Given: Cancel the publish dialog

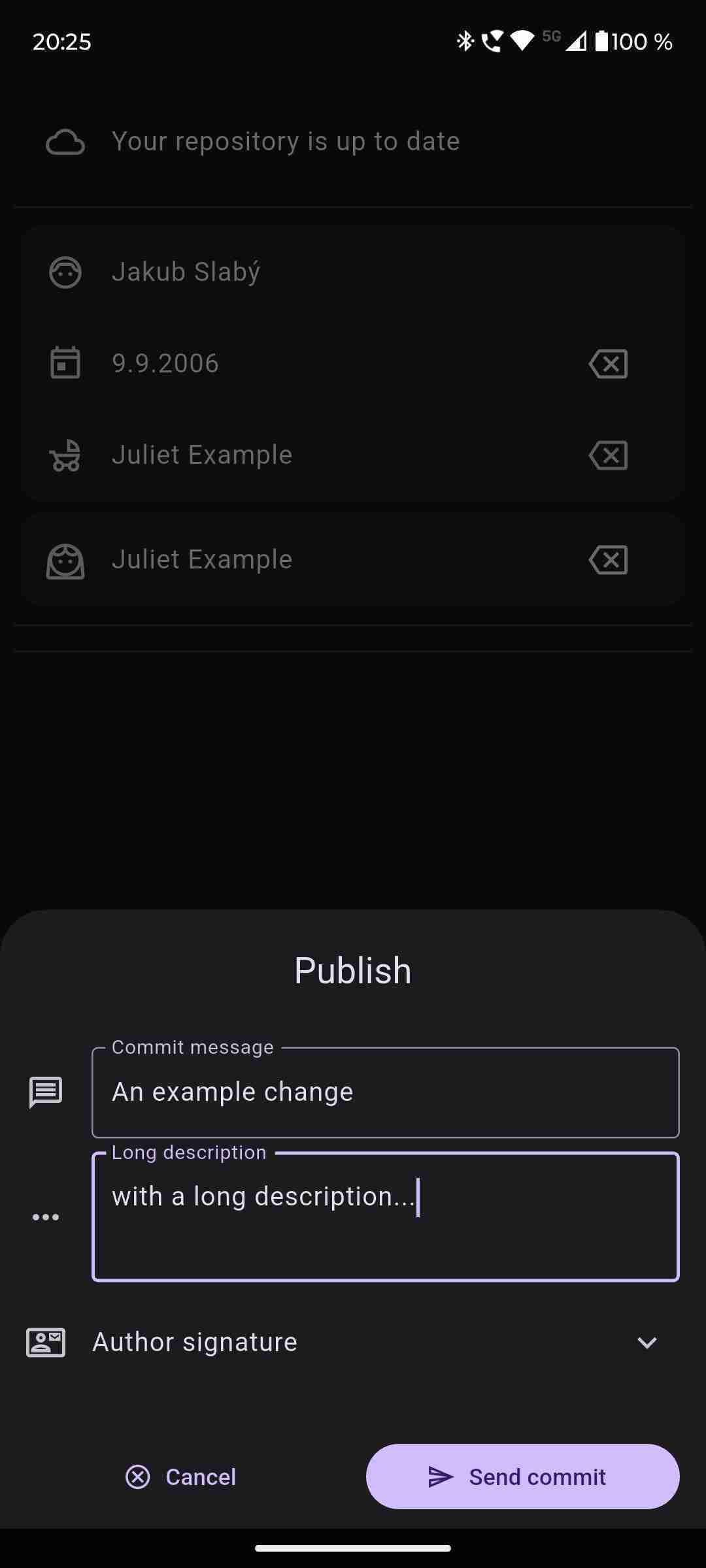Looking at the screenshot, I should tap(182, 1477).
